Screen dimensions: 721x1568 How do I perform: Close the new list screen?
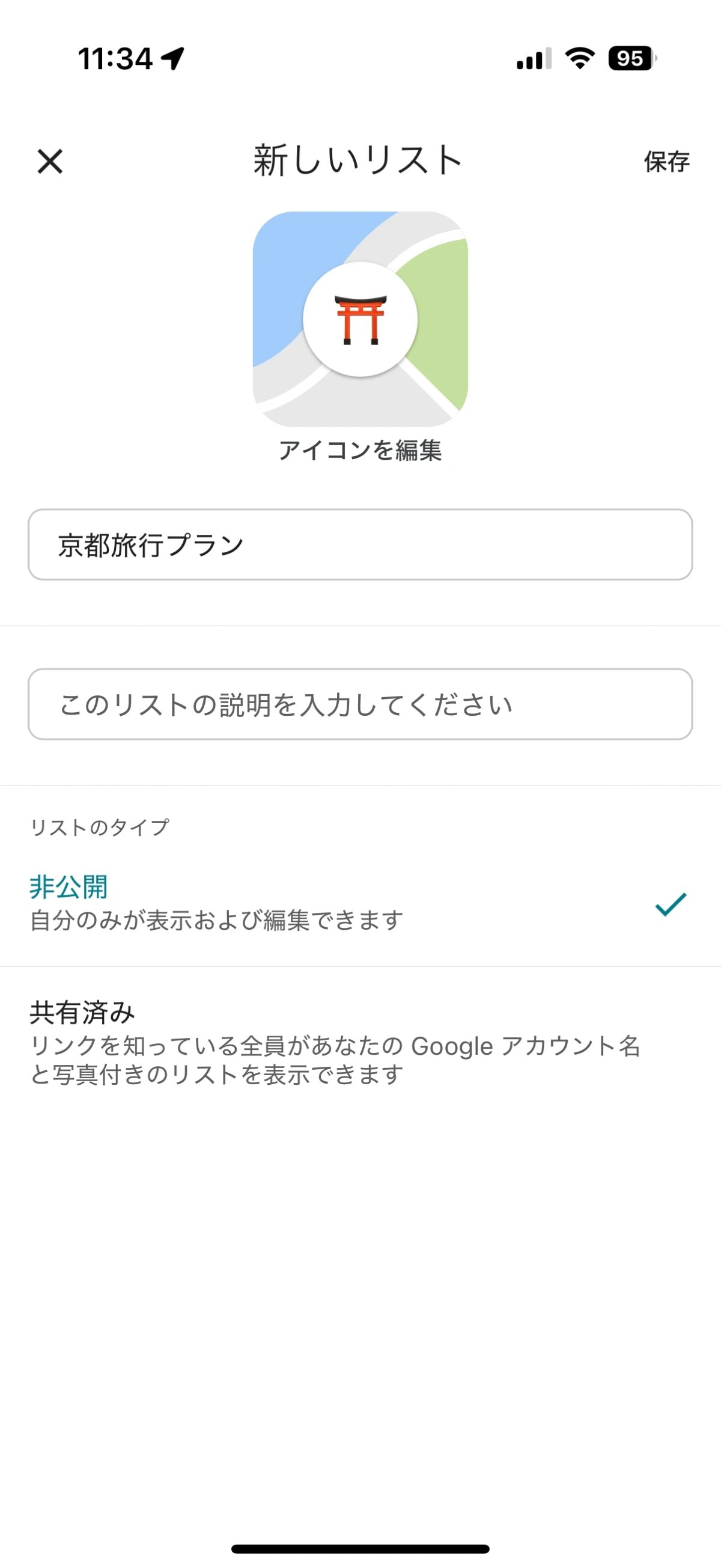coord(50,162)
